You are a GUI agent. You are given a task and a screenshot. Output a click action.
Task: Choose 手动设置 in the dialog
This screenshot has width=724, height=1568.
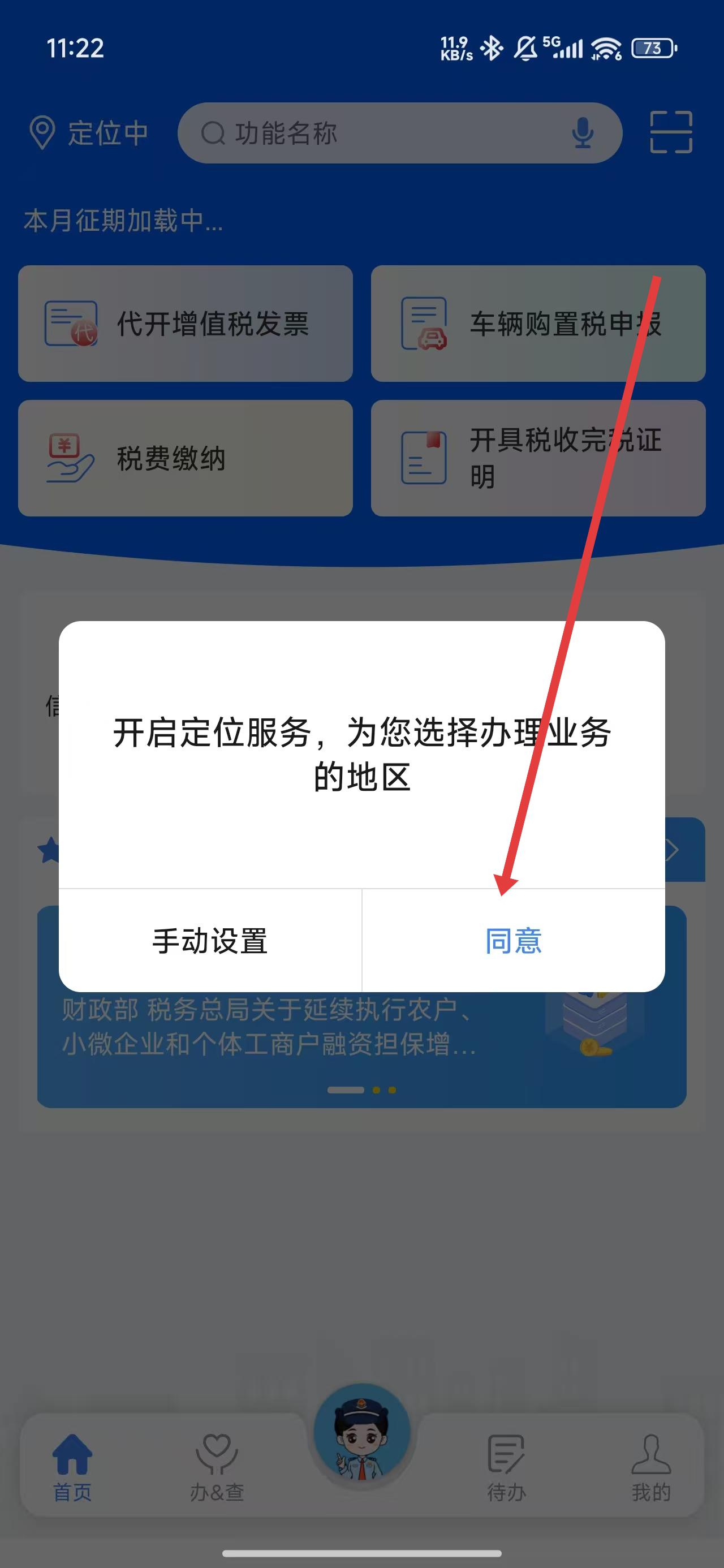click(x=210, y=941)
